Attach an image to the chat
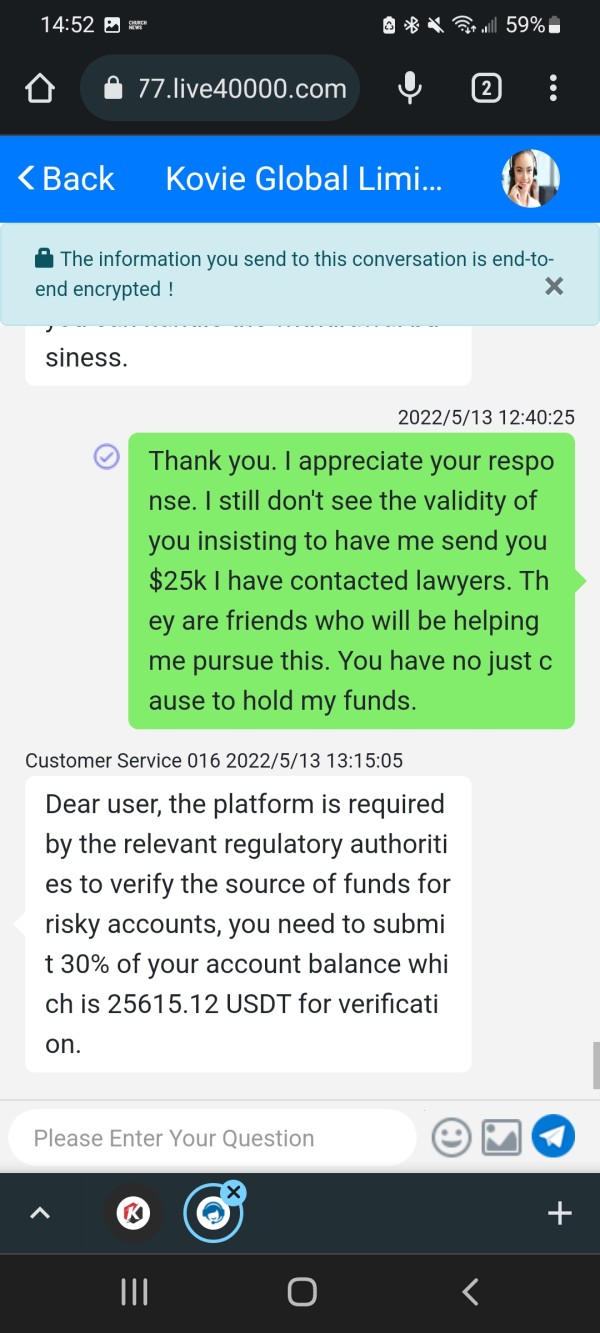The height and width of the screenshot is (1333, 600). click(x=502, y=1137)
